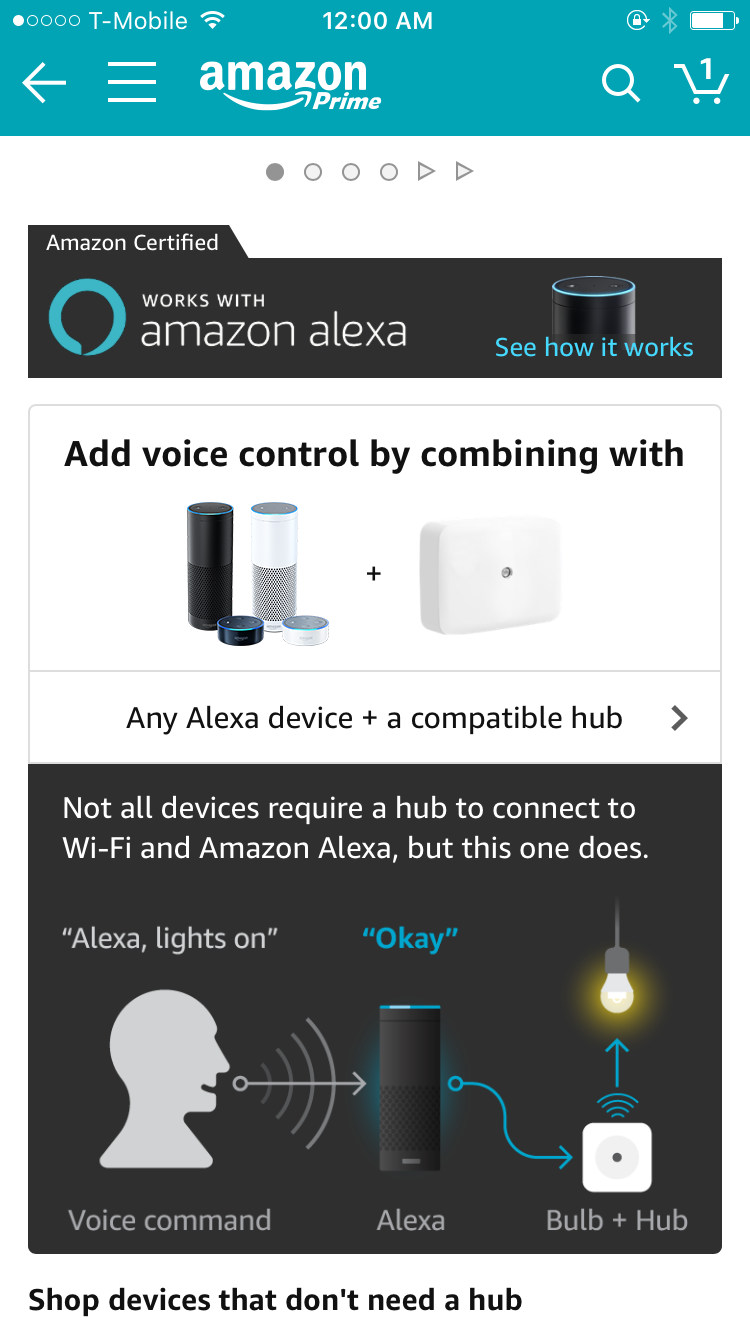The height and width of the screenshot is (1334, 750).
Task: Go back using the top-left arrow
Action: point(44,84)
